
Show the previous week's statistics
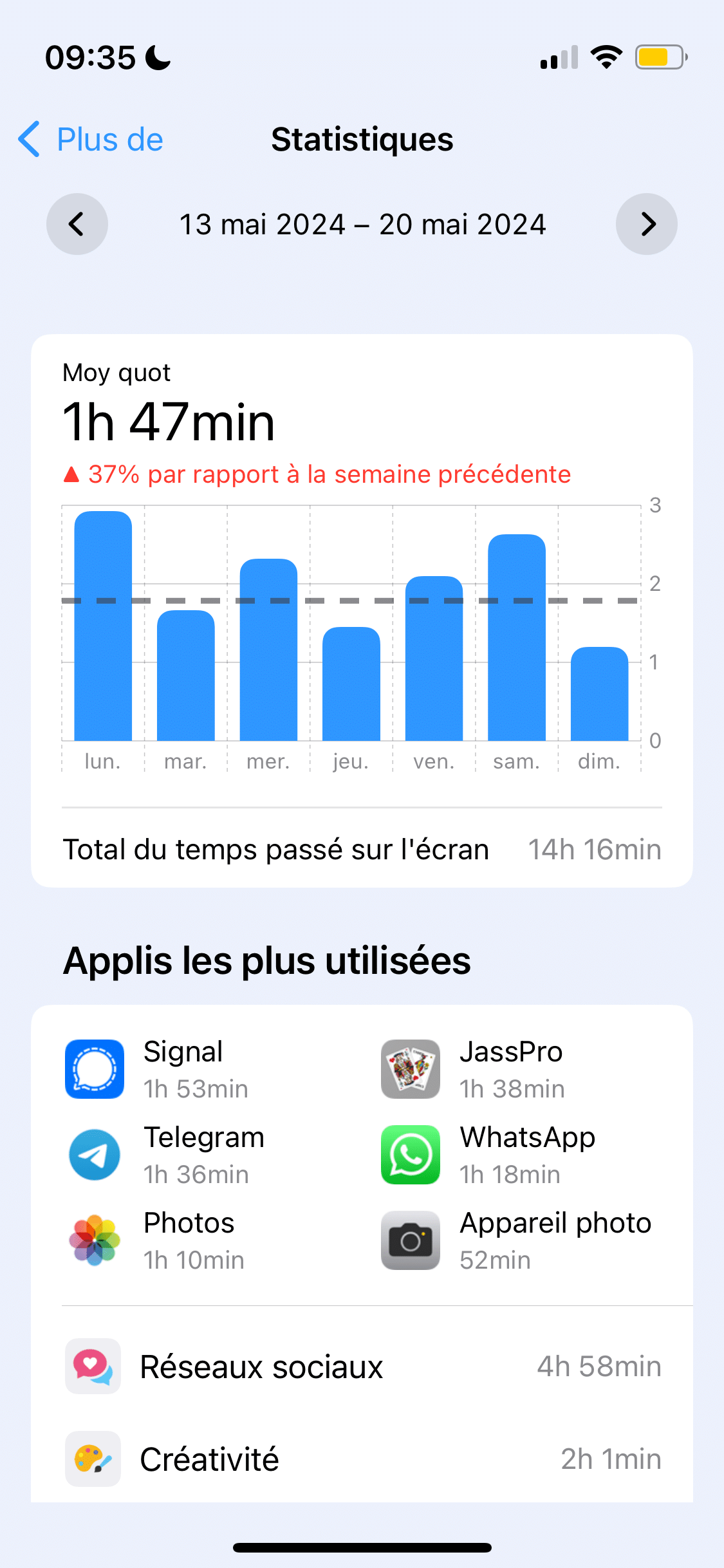click(77, 224)
